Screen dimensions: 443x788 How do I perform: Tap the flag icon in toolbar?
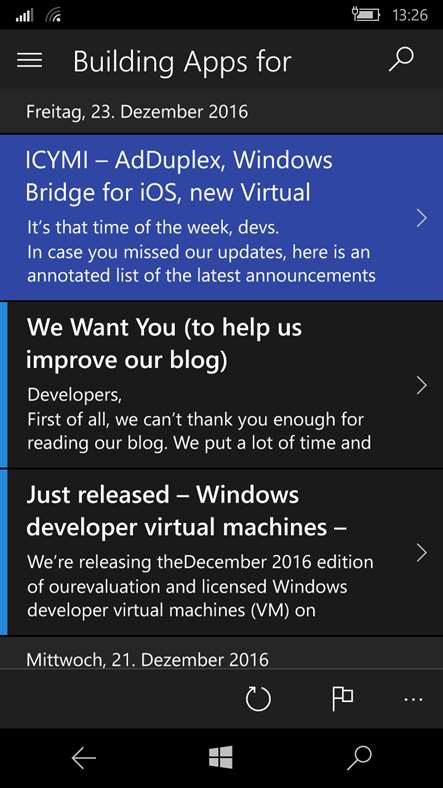[343, 699]
